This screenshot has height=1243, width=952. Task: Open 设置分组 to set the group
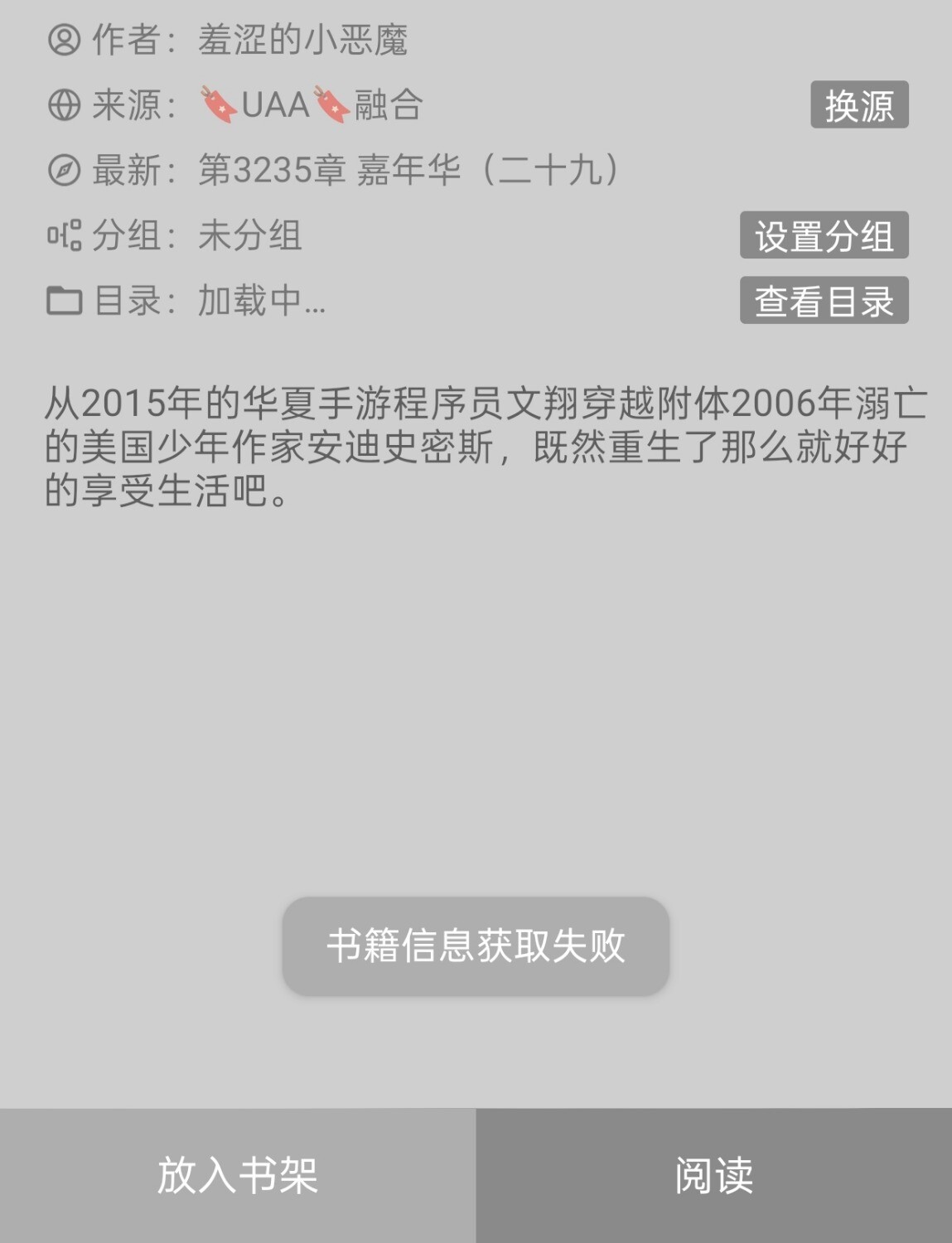[824, 236]
